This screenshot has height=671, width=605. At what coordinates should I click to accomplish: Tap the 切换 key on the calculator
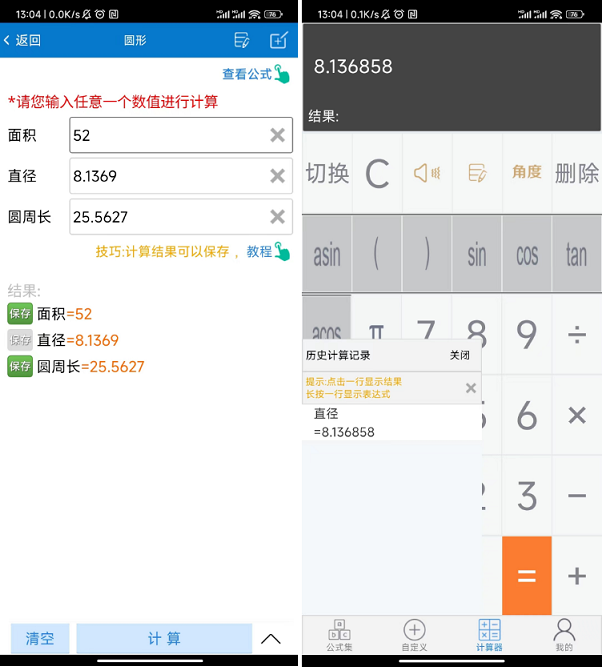tap(327, 173)
